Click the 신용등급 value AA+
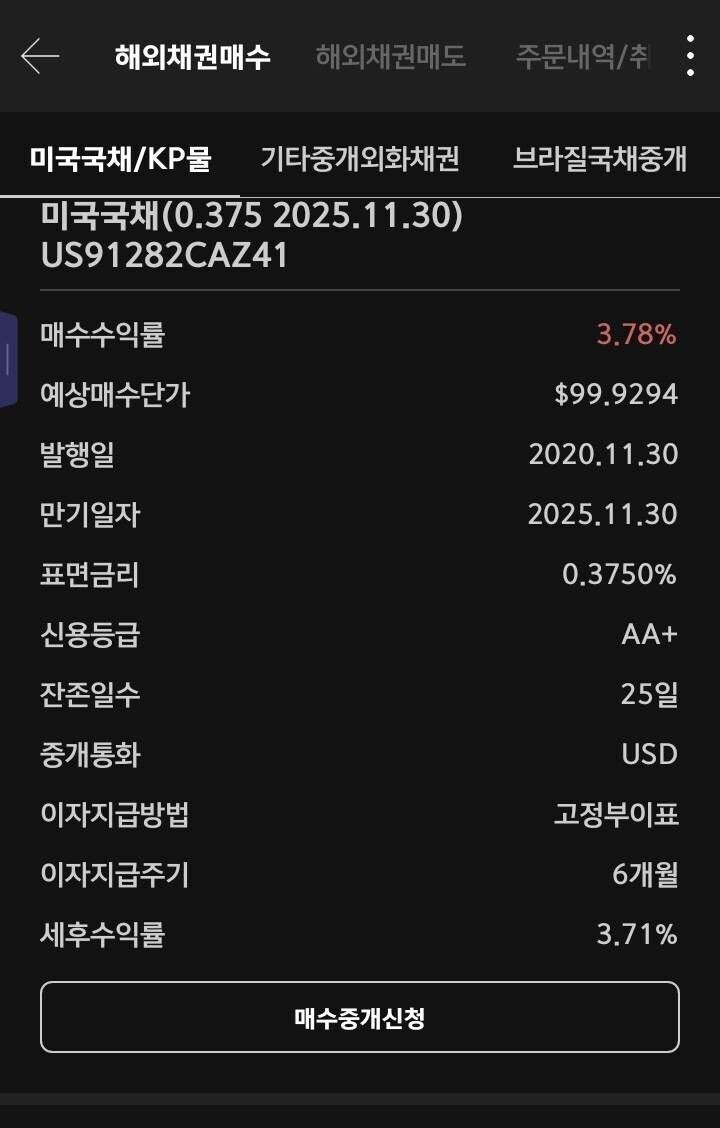 (651, 636)
